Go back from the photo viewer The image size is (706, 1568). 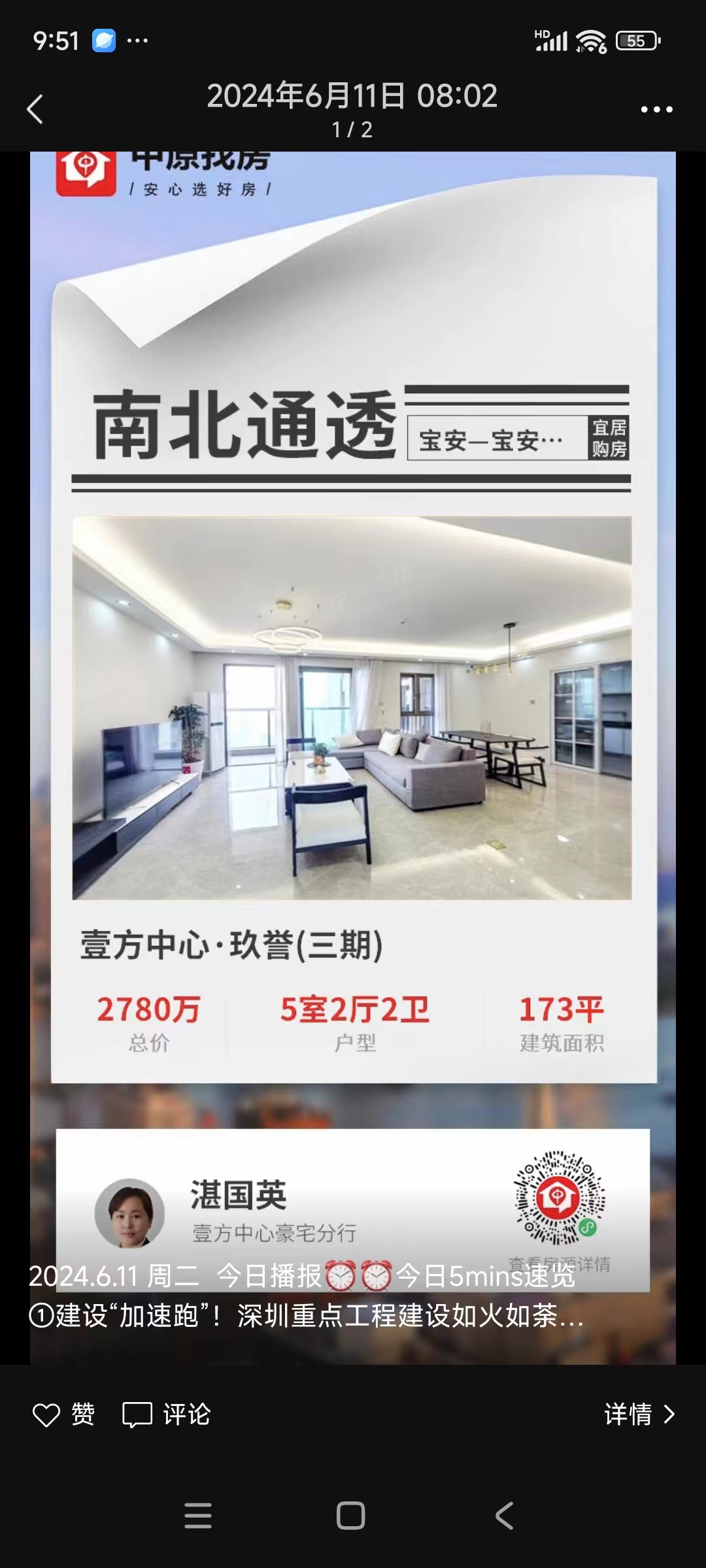(35, 109)
